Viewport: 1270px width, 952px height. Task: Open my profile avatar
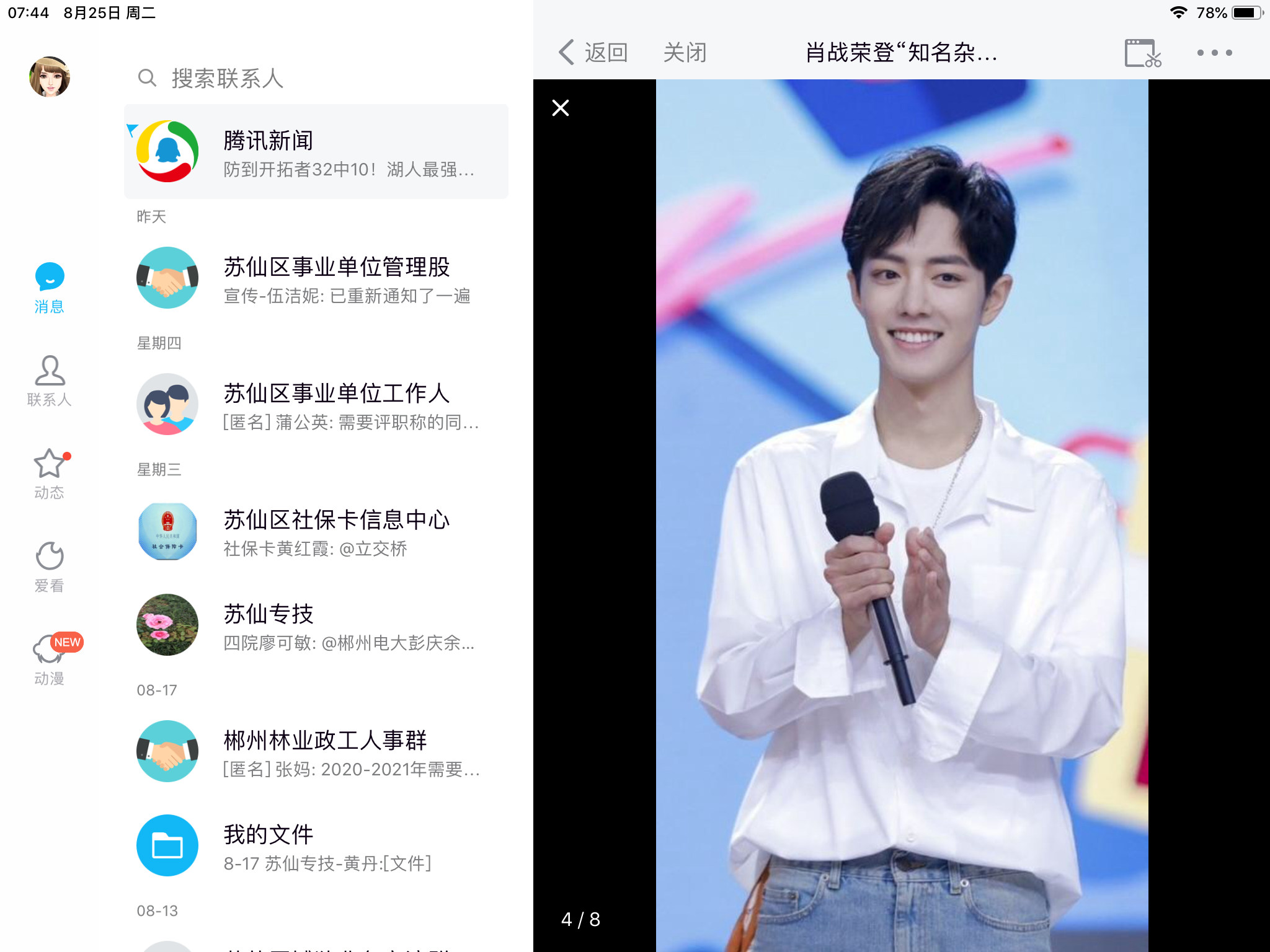[x=50, y=77]
